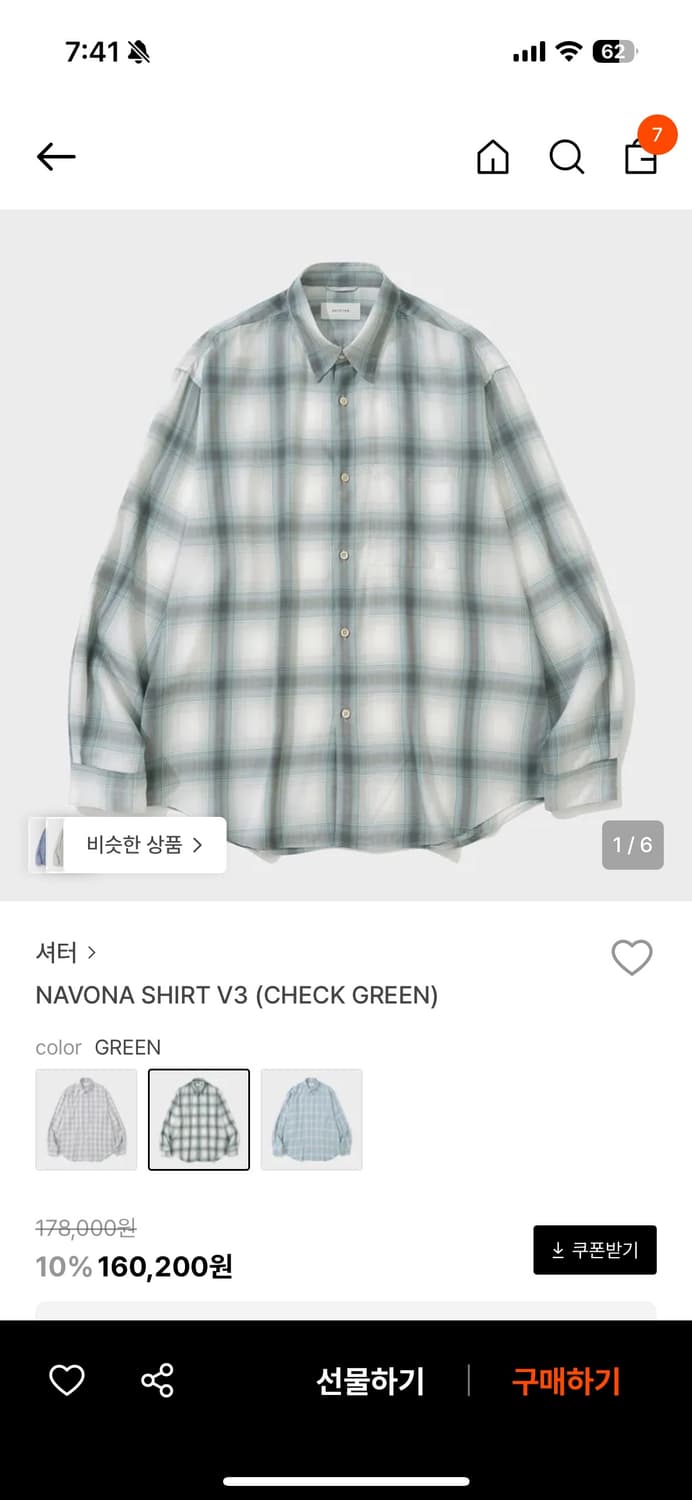Select the blue check shirt color
This screenshot has width=692, height=1500.
[x=311, y=1119]
